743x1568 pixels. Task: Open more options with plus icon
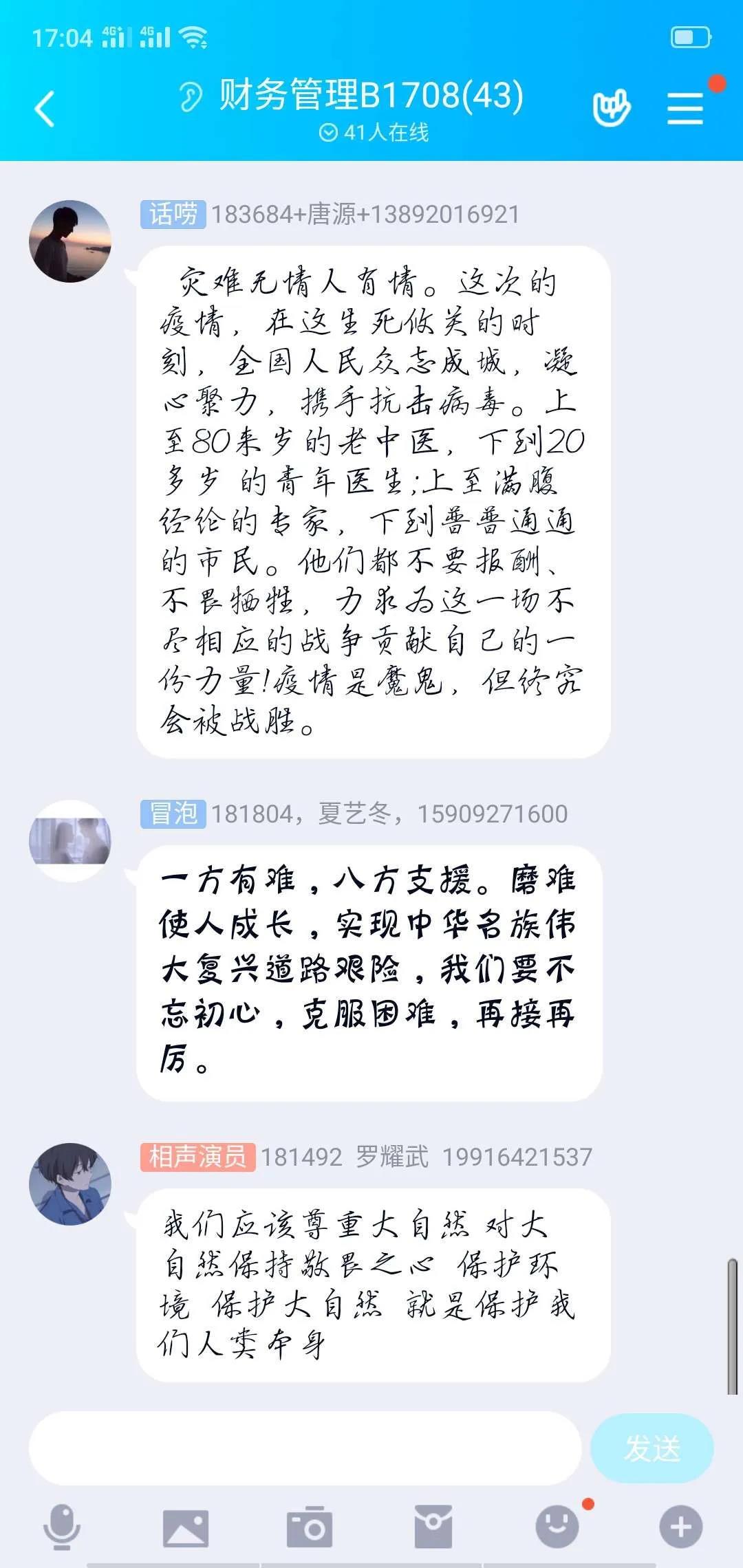coord(680,1527)
